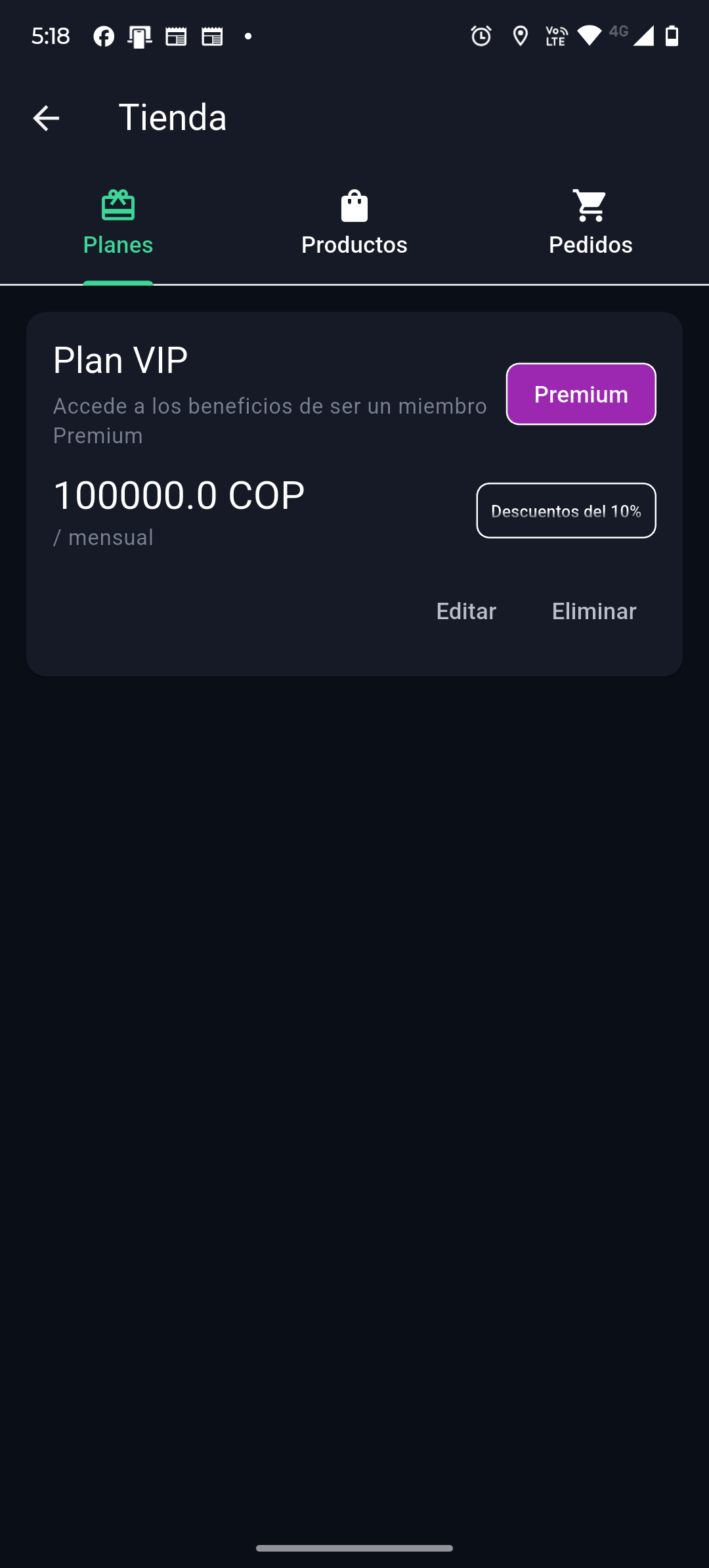
Task: Select the Planes tab
Action: click(x=118, y=225)
